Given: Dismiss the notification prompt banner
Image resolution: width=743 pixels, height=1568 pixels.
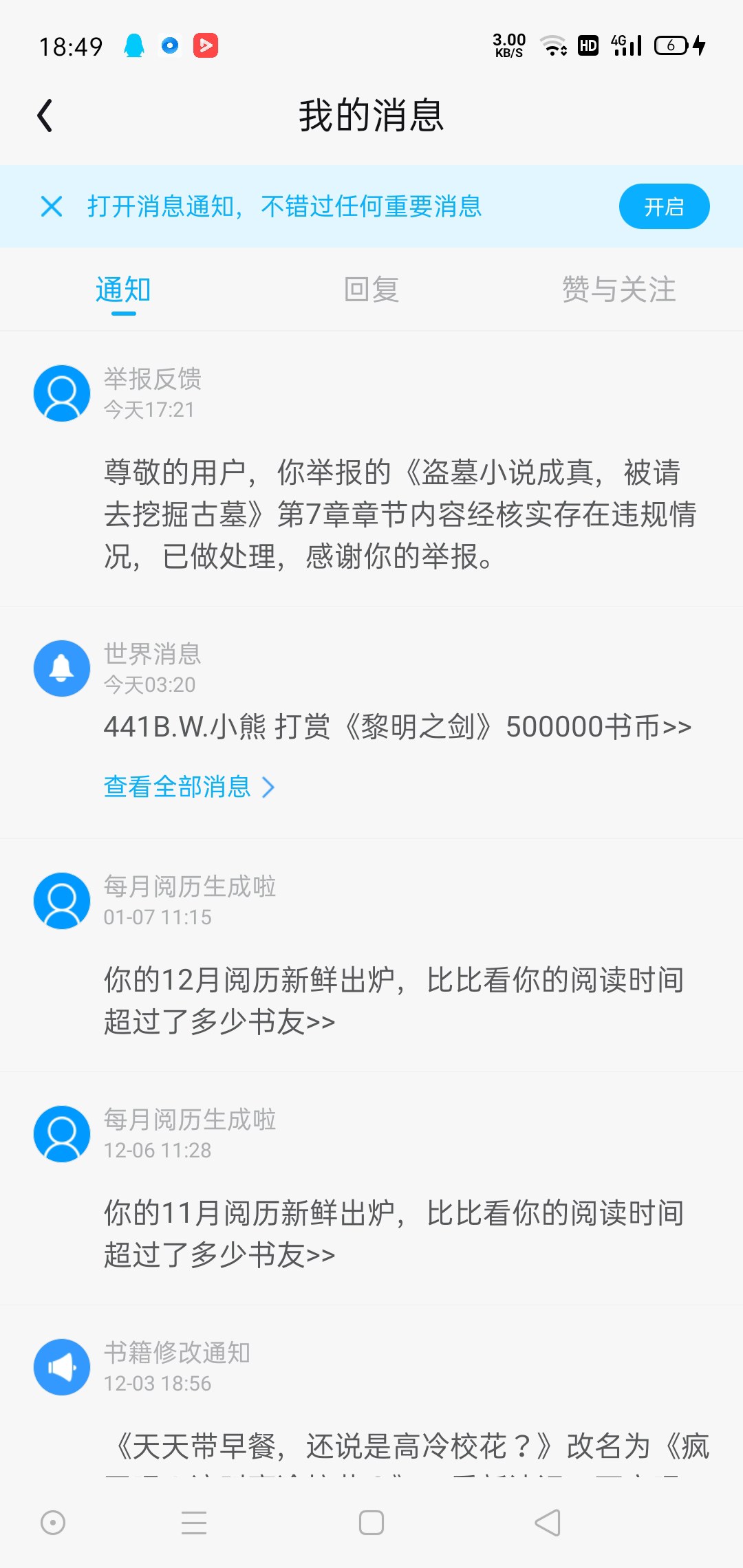Looking at the screenshot, I should 52,206.
